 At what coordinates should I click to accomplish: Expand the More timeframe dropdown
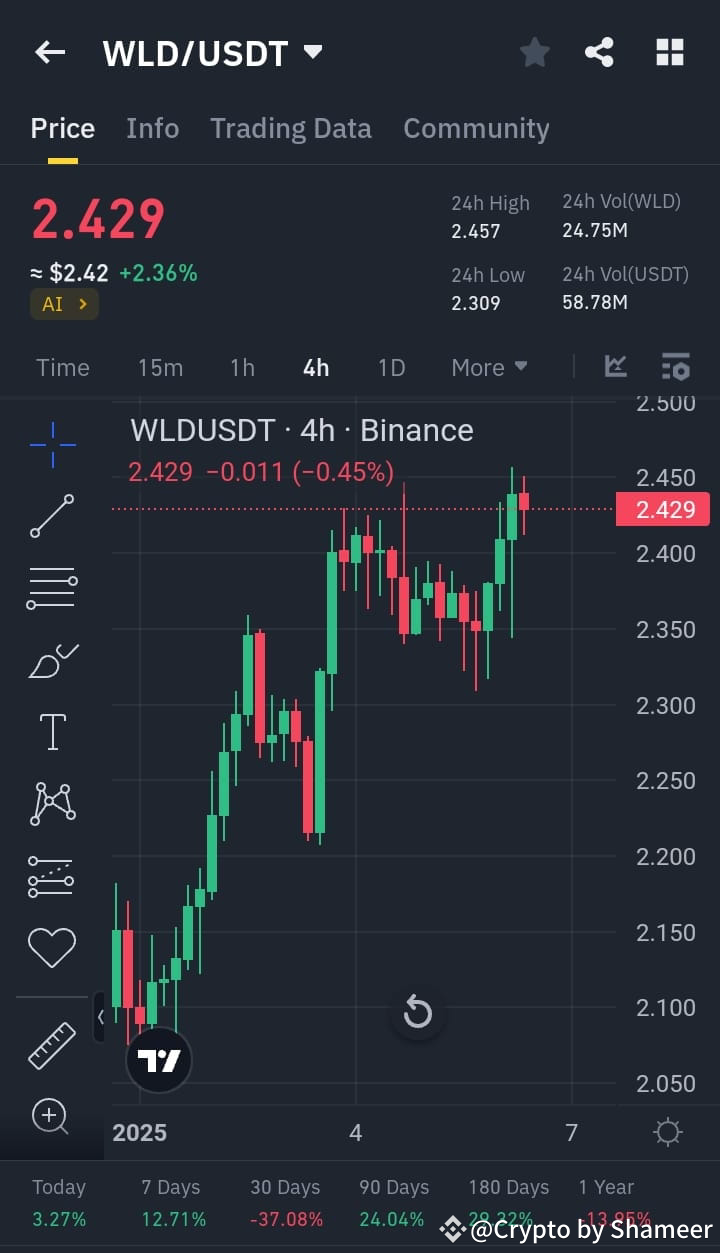[x=489, y=367]
